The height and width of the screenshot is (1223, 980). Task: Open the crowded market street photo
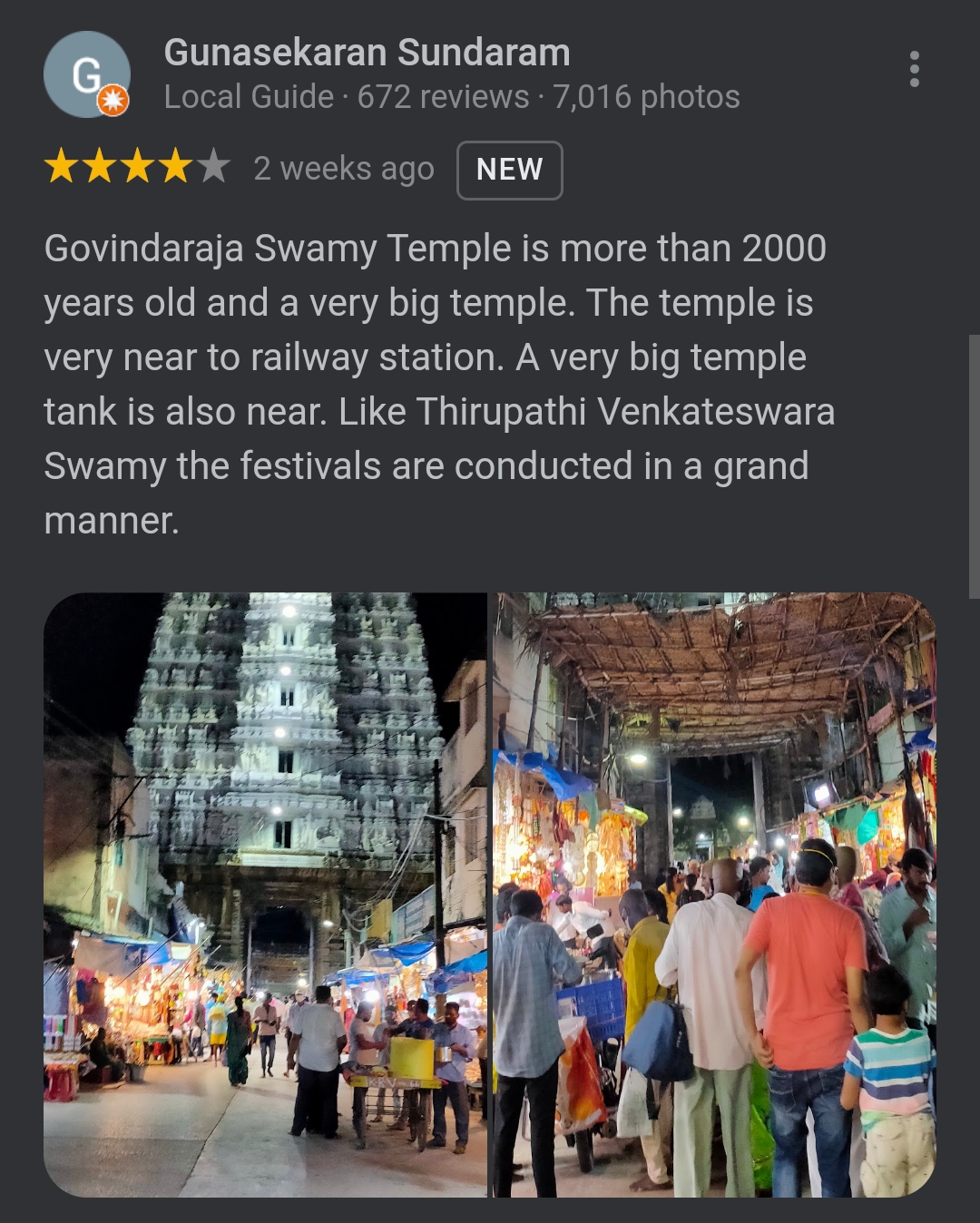[714, 894]
